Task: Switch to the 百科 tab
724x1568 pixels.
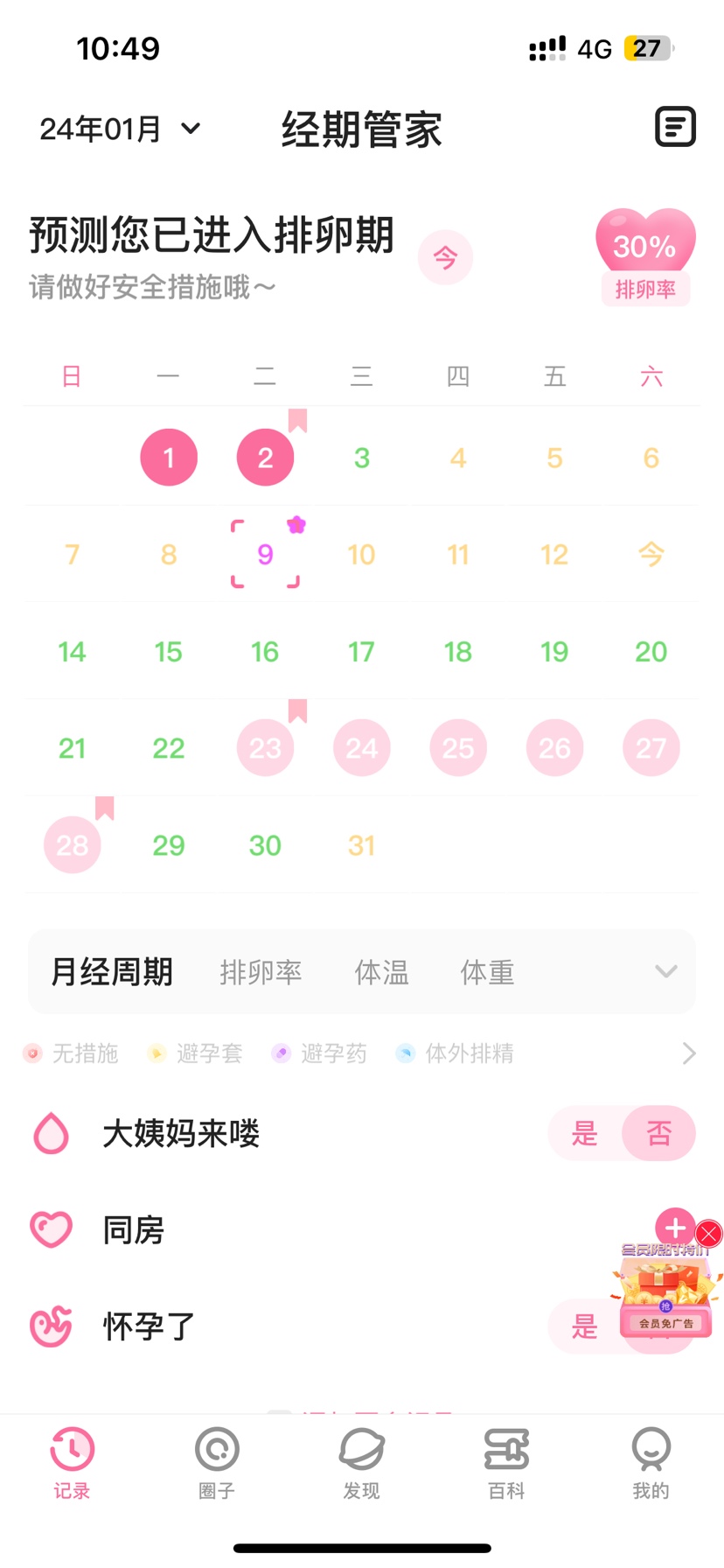Action: 506,1463
